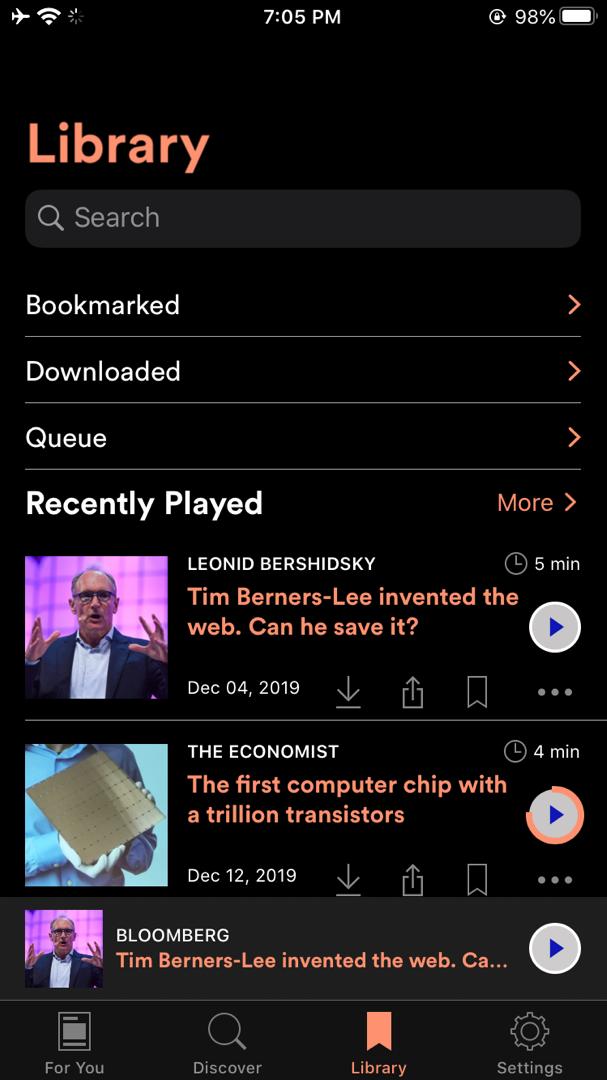607x1080 pixels.
Task: Open more options for The Economist article
Action: click(554, 880)
